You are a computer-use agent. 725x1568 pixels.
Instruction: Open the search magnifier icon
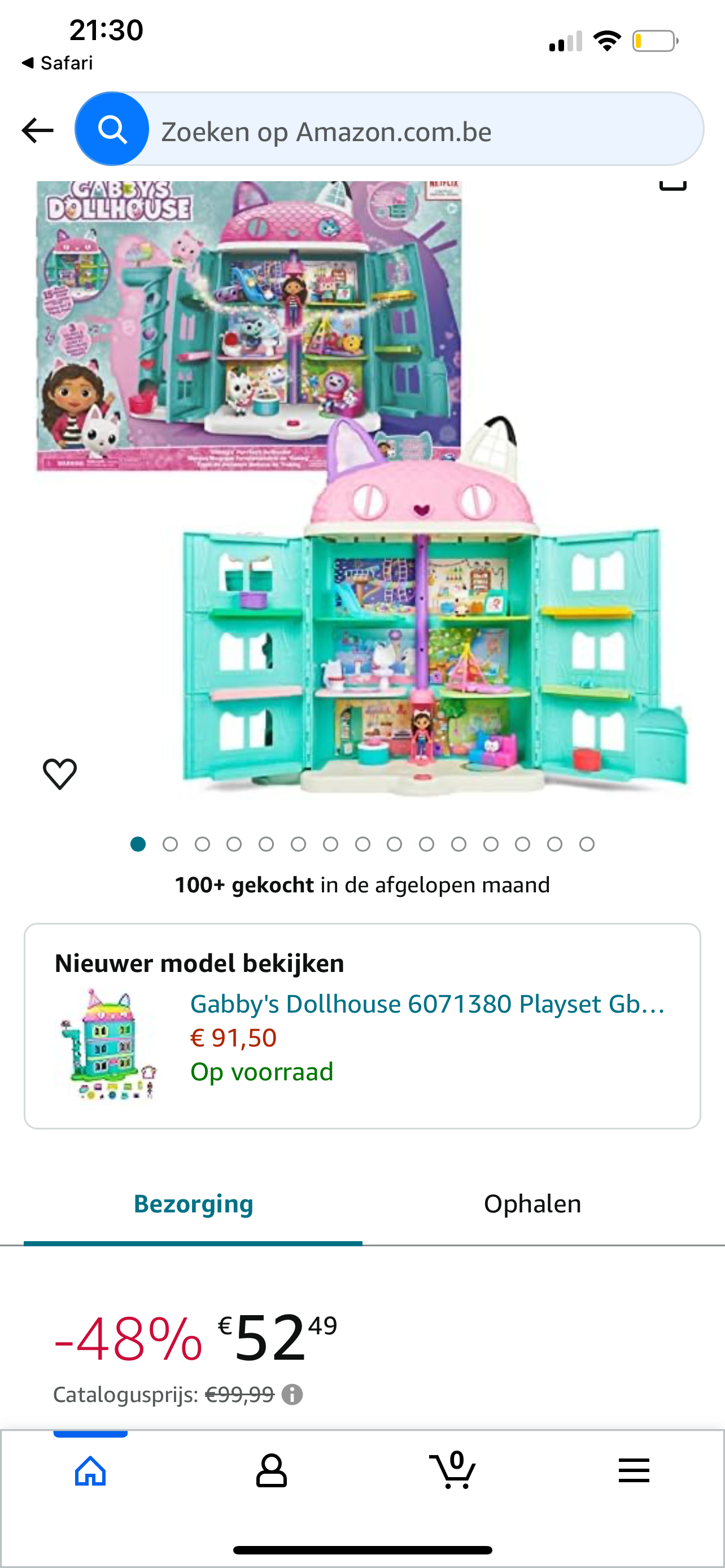(112, 130)
